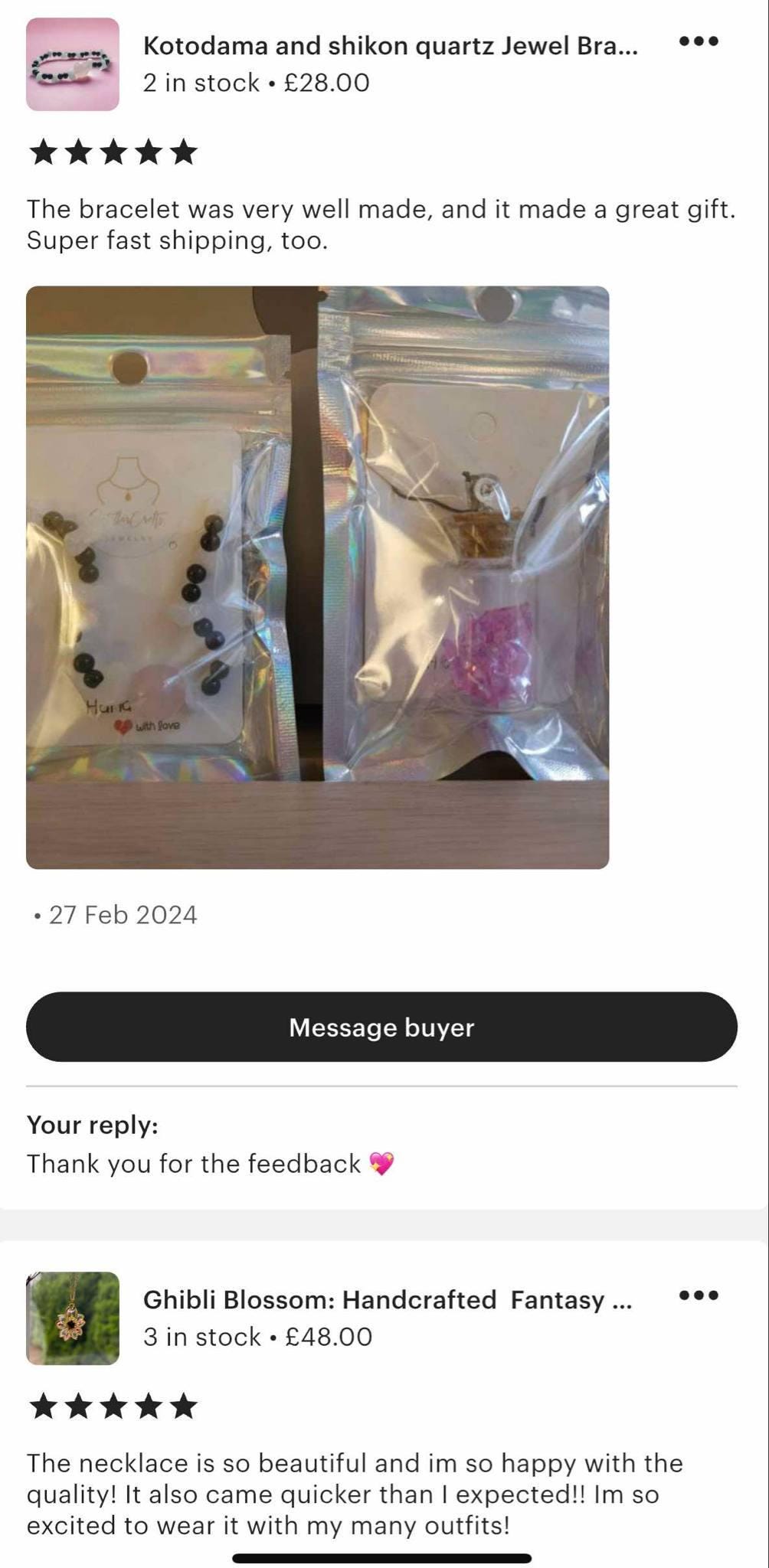
Task: Open overflow menu for Kotodama bracelet review
Action: click(x=699, y=41)
